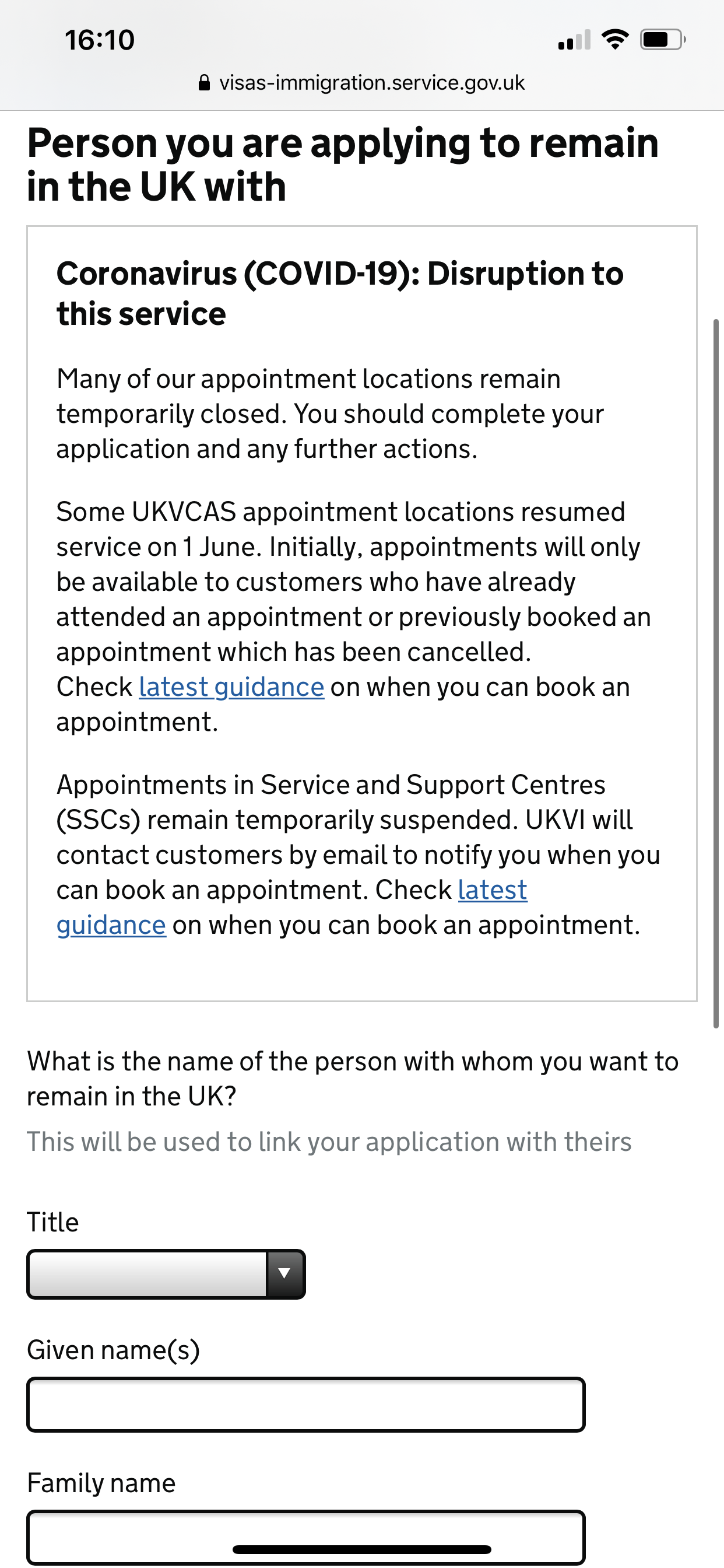Focus the Given name(s) text field

(x=305, y=1404)
